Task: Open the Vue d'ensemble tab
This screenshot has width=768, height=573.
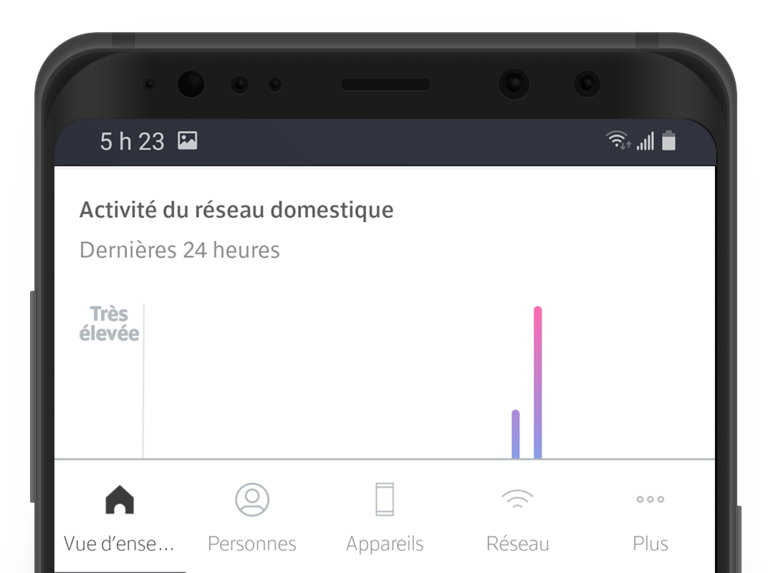Action: [119, 516]
